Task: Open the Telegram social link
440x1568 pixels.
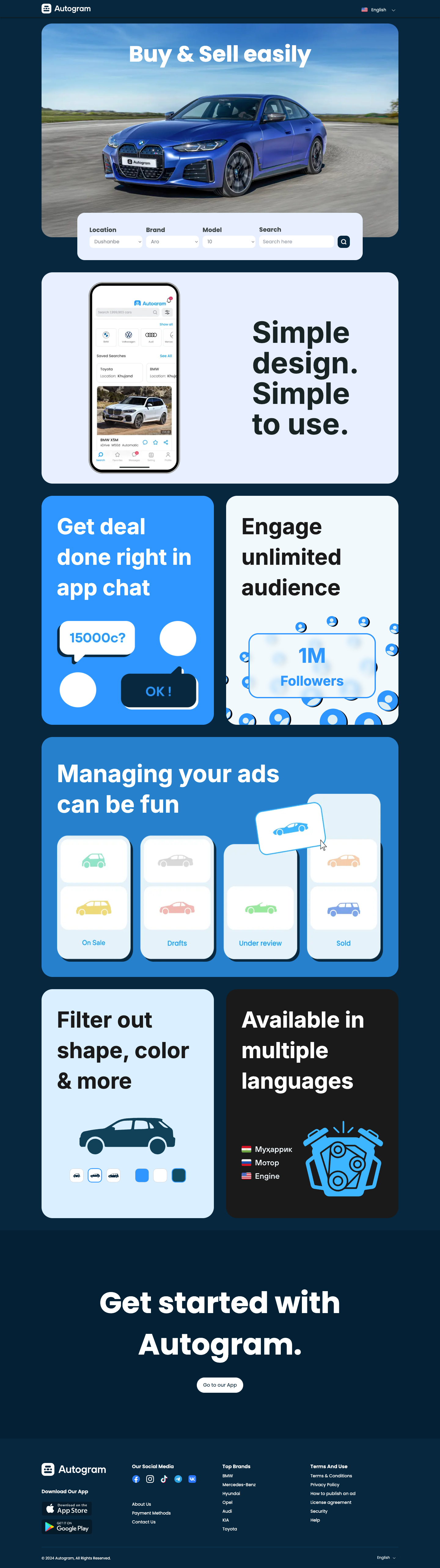Action: [178, 1479]
